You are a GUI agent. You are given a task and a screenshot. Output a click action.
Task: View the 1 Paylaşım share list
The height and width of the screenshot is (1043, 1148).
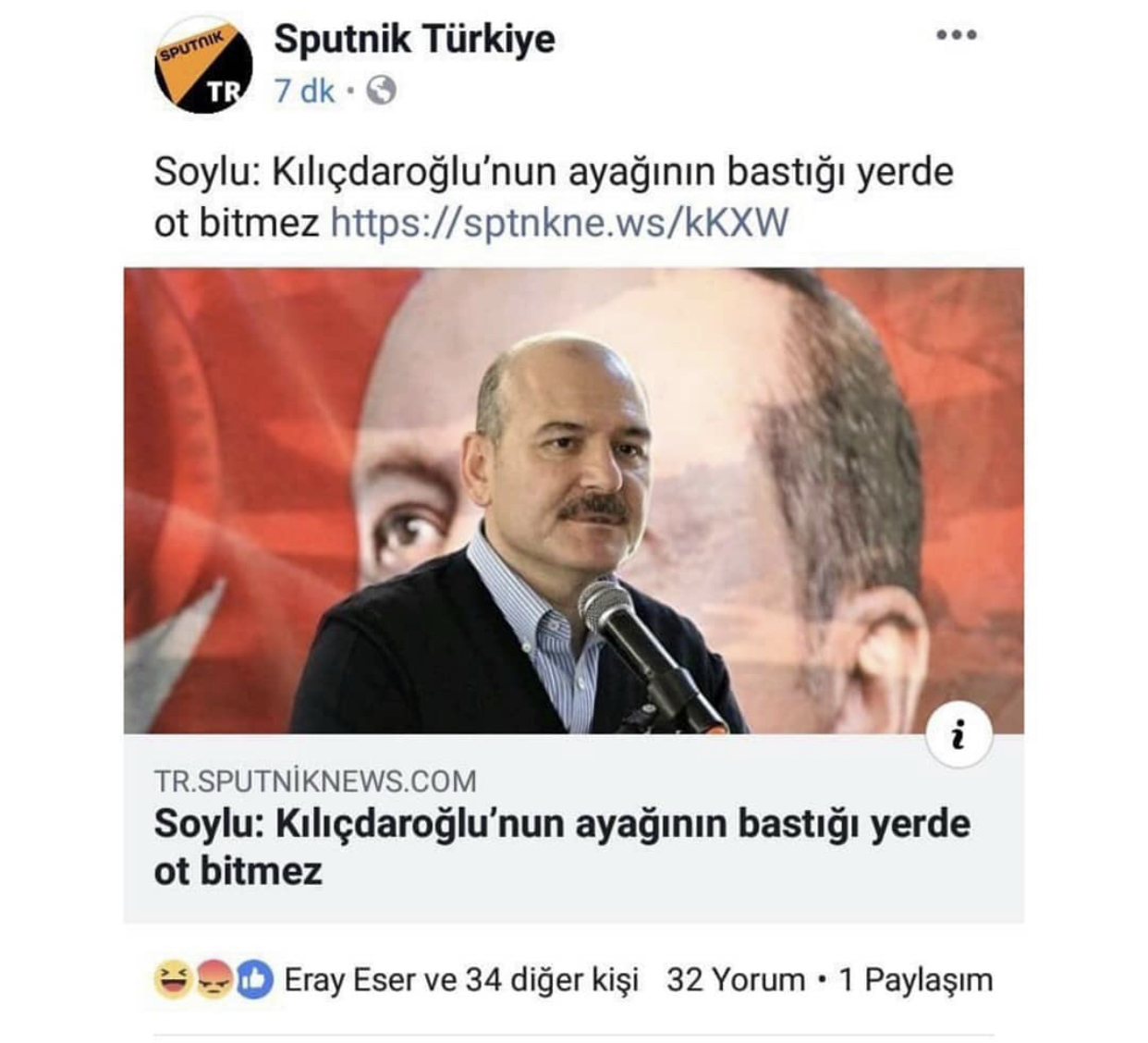click(x=915, y=980)
